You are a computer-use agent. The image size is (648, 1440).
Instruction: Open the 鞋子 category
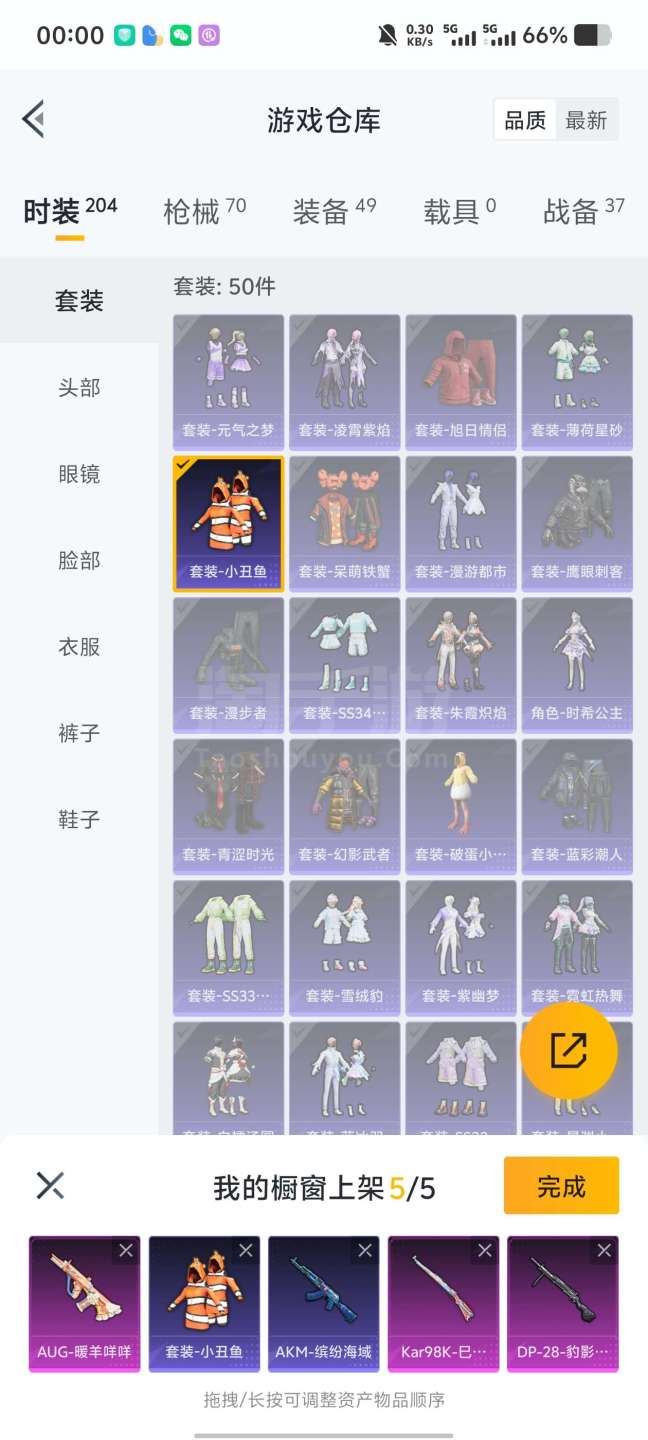(x=79, y=820)
